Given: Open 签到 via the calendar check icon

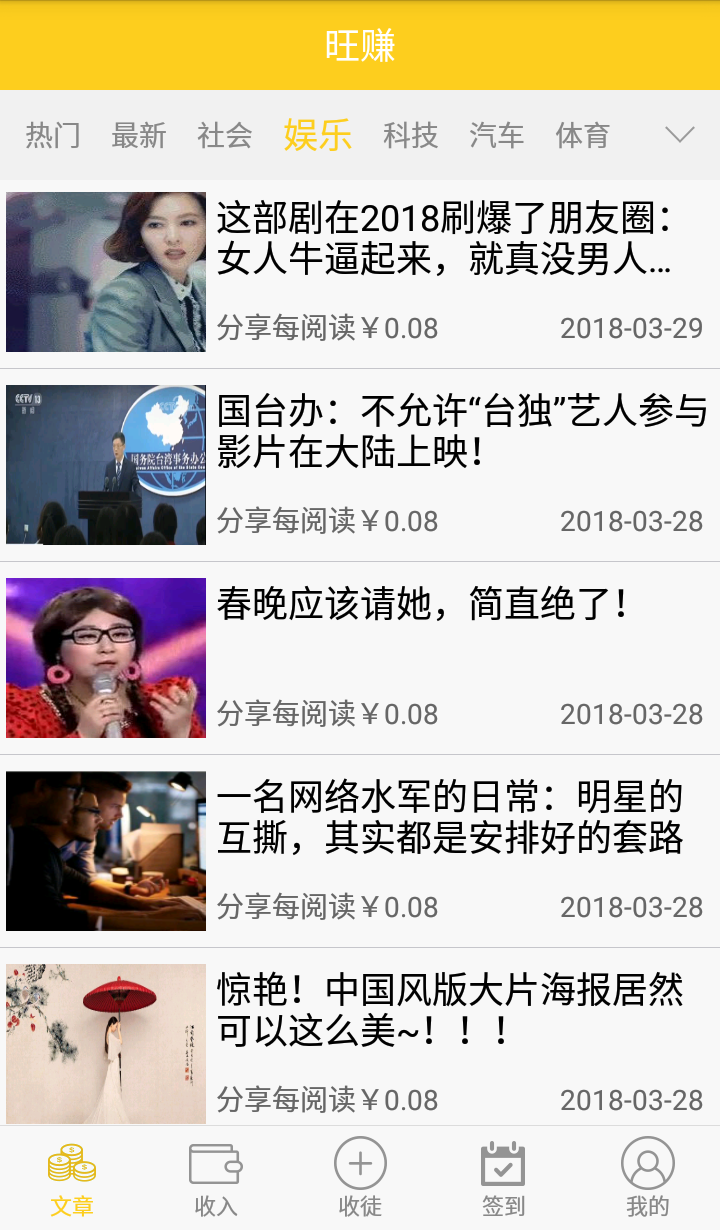Looking at the screenshot, I should pyautogui.click(x=504, y=1165).
